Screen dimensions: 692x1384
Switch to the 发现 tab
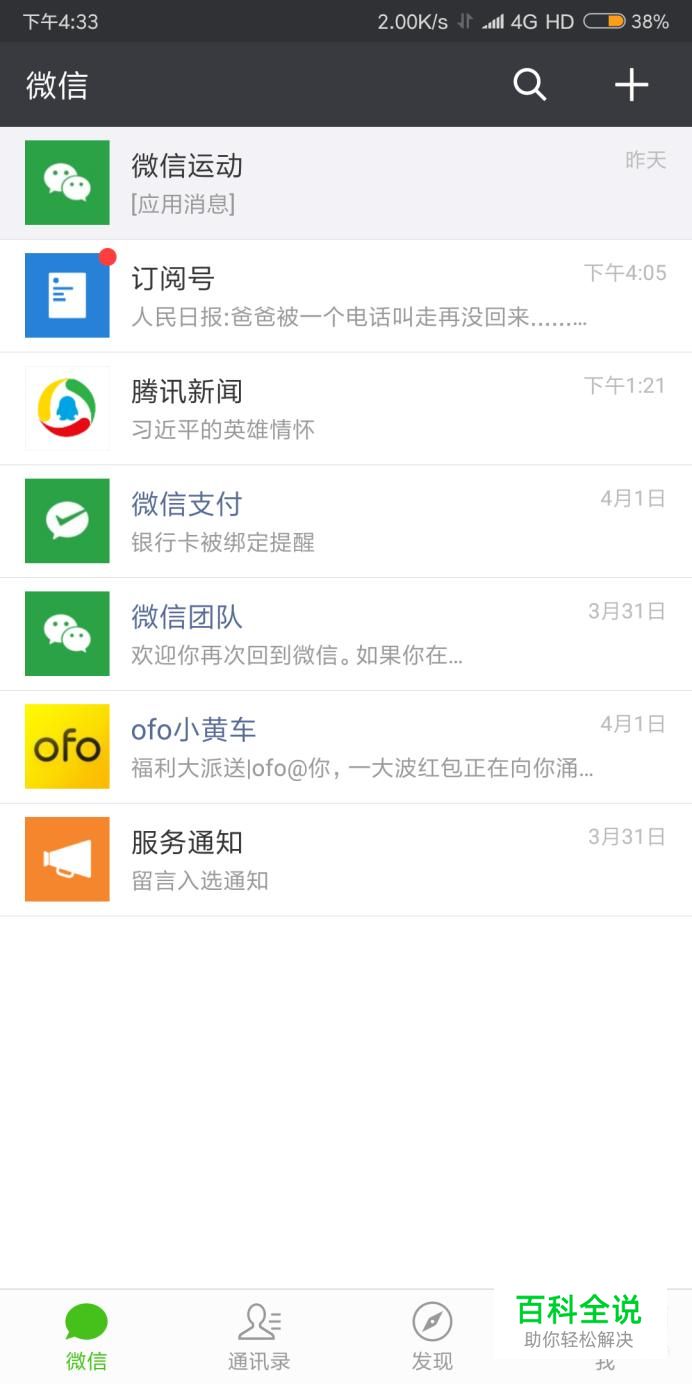tap(432, 1336)
